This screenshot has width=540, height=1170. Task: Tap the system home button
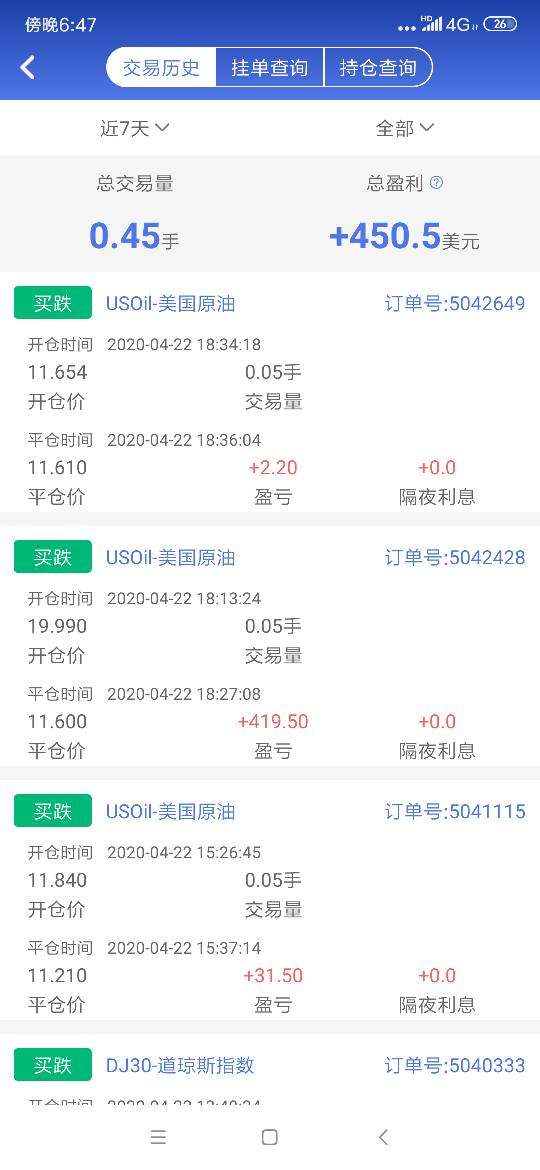(x=270, y=1137)
